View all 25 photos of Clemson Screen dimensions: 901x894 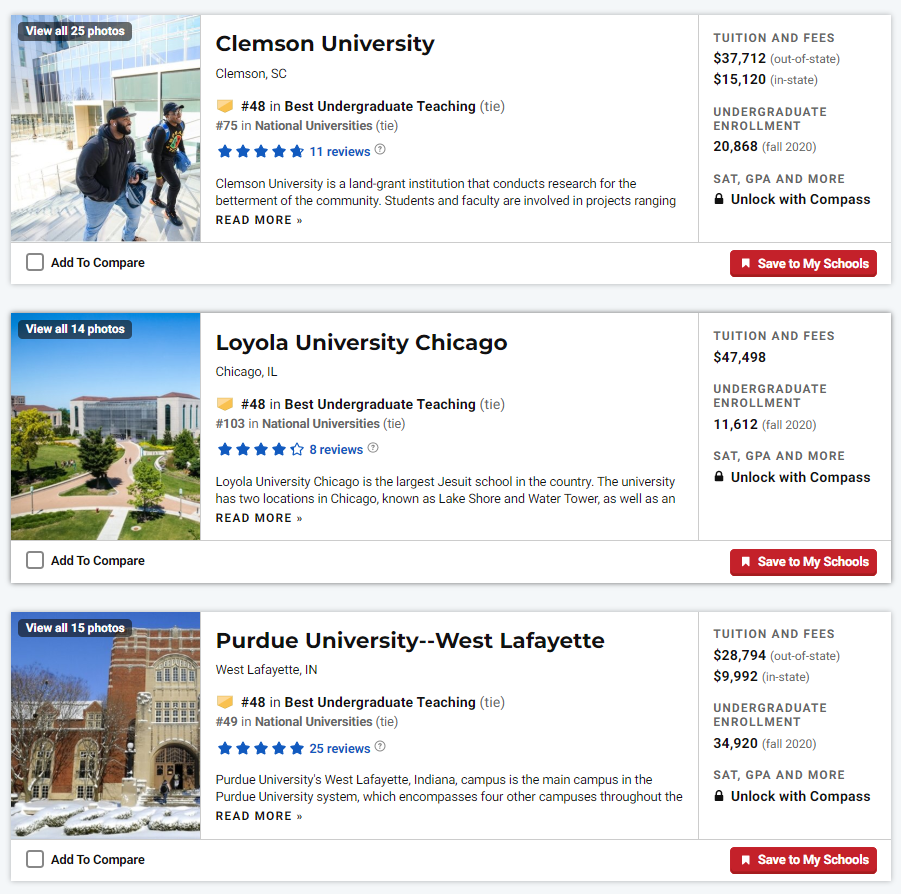[75, 31]
